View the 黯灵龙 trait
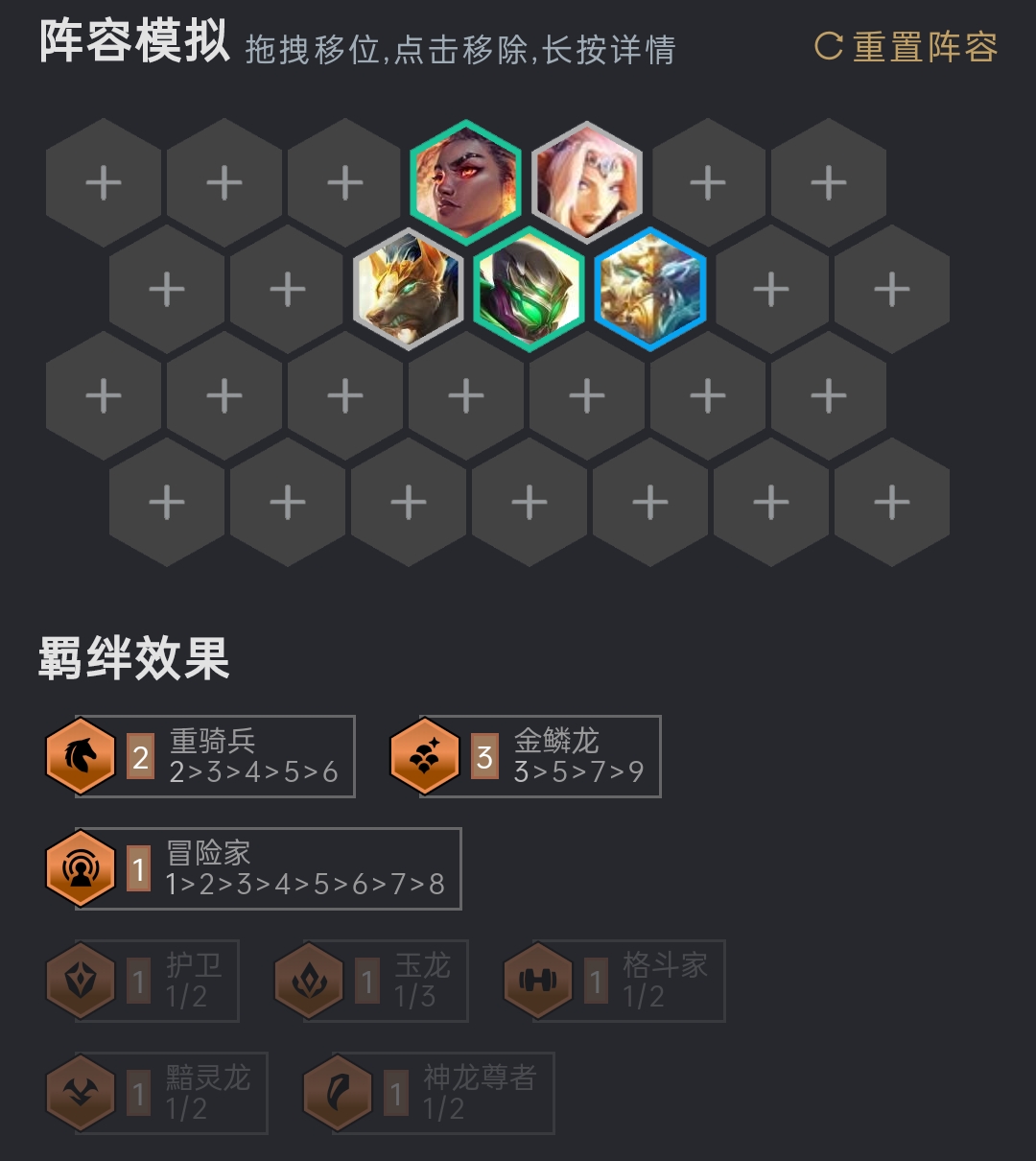Screen dimensions: 1036x1161 pyautogui.click(x=157, y=1093)
